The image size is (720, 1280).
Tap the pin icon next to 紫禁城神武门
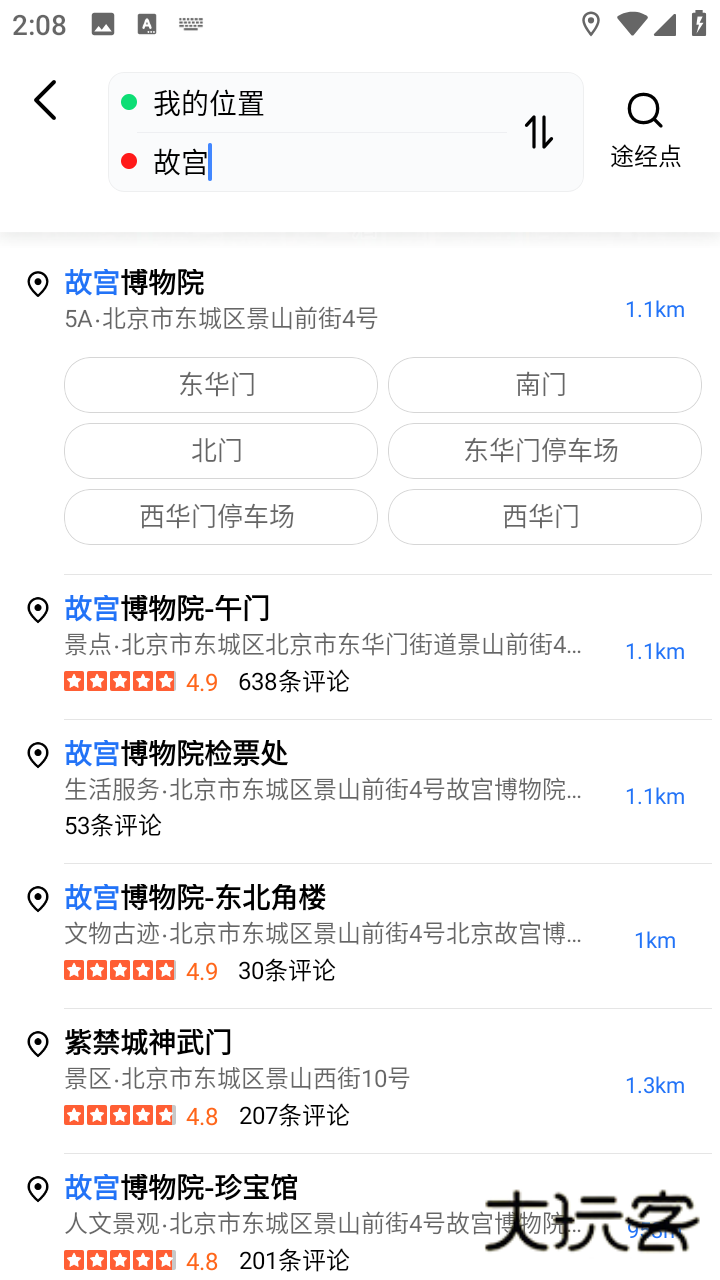37,1043
